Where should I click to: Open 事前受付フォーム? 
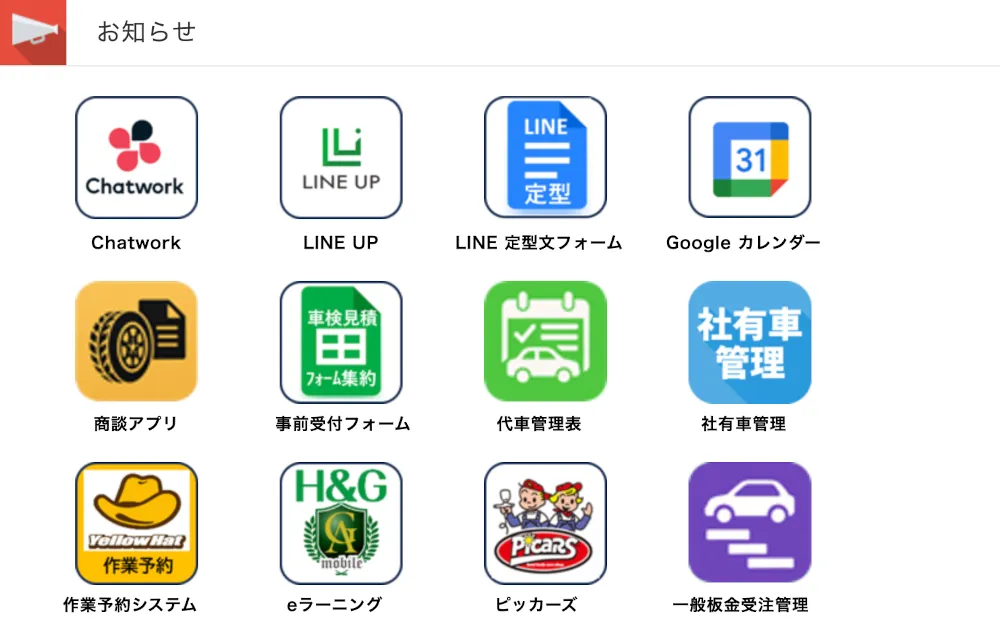(x=341, y=342)
